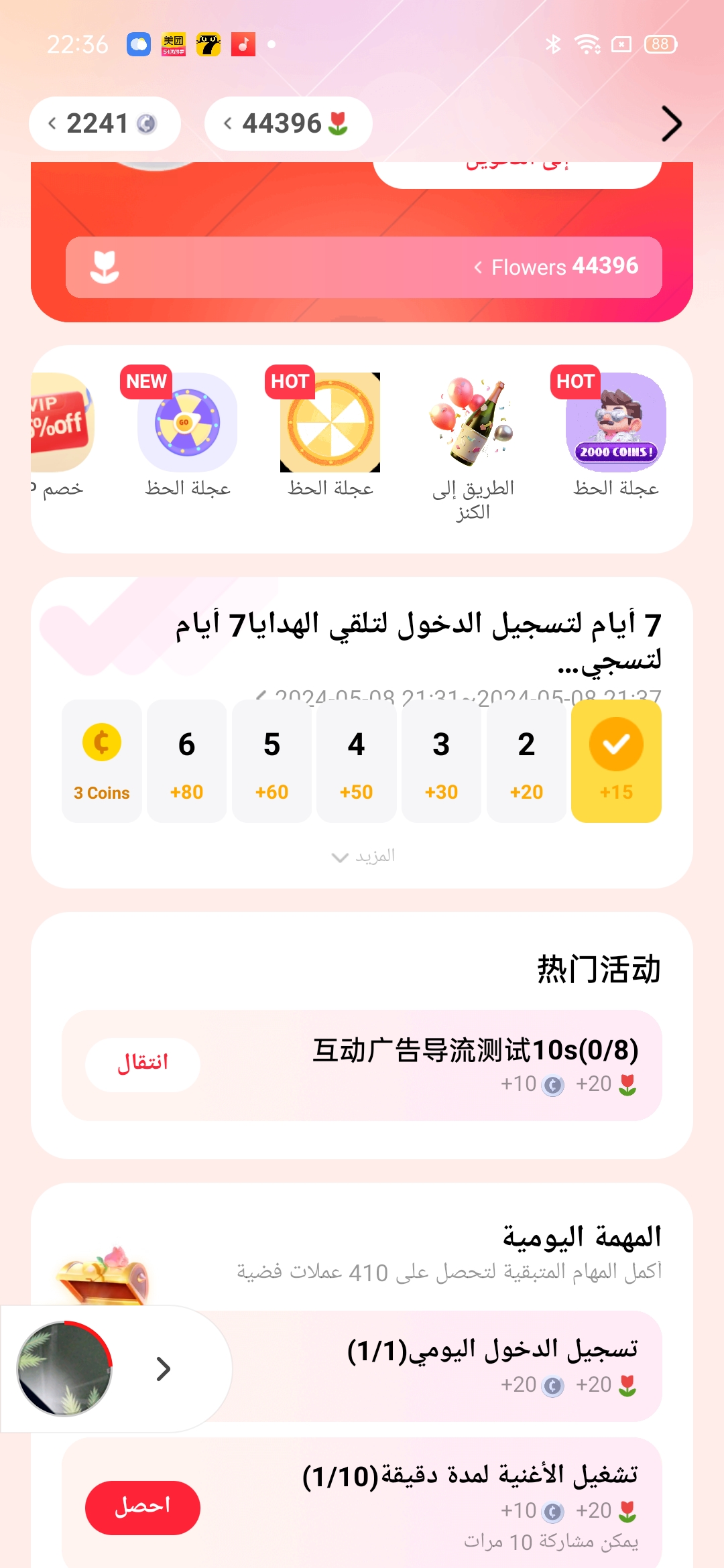Expand the المزيد section of check-in rewards

363,856
